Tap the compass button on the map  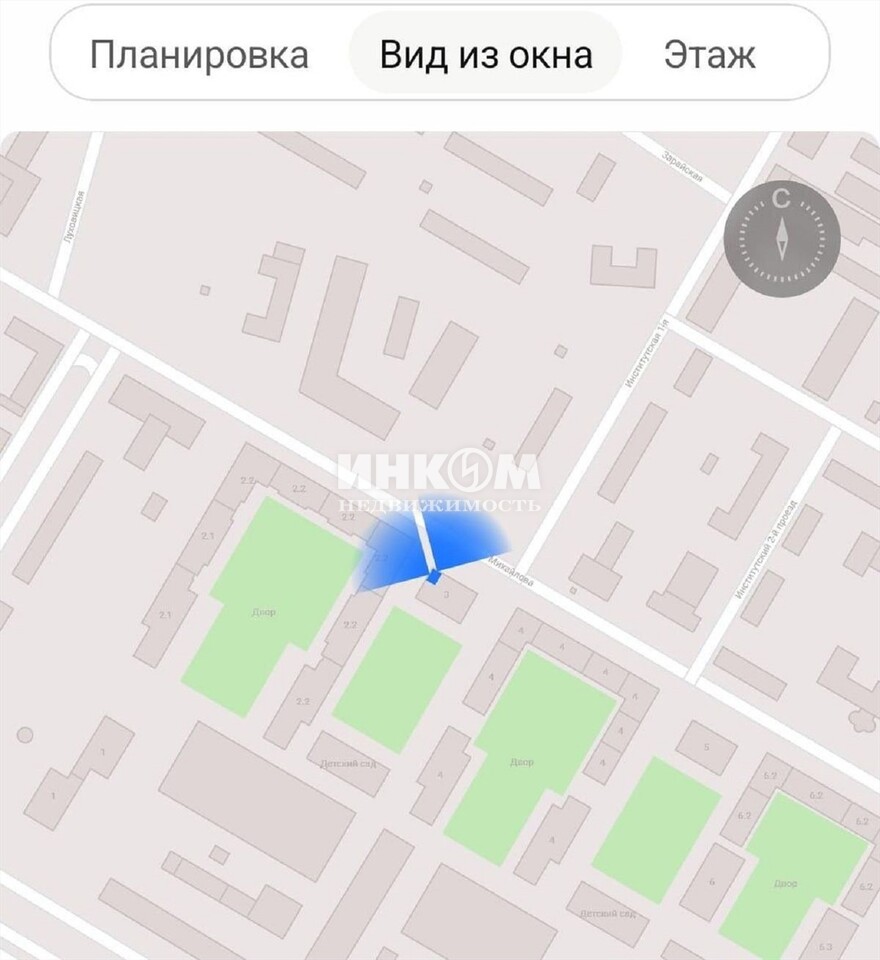782,238
